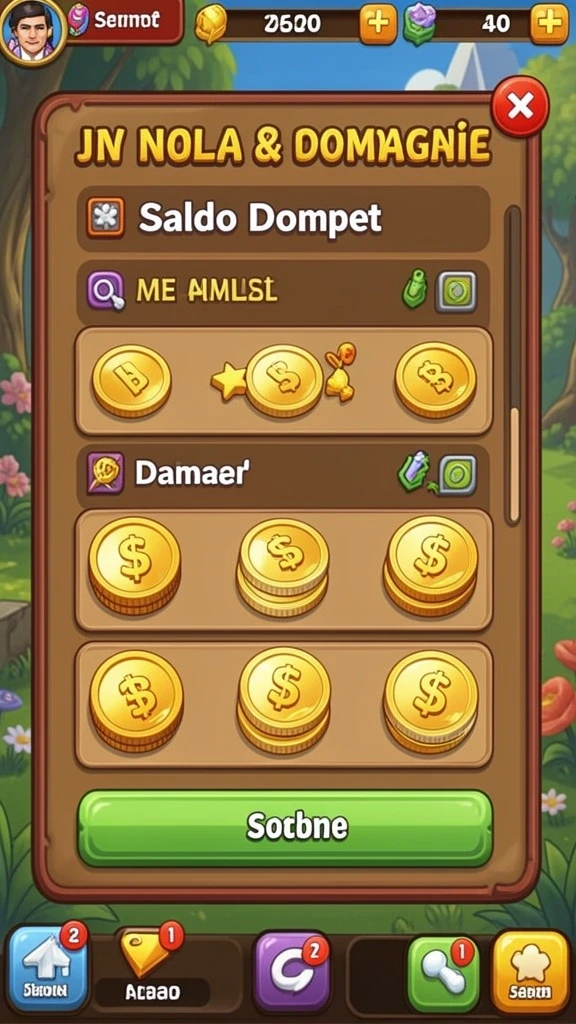Screen dimensions: 576x1024
Task: Tap the dialog's vertical scrollbar
Action: coord(514,366)
